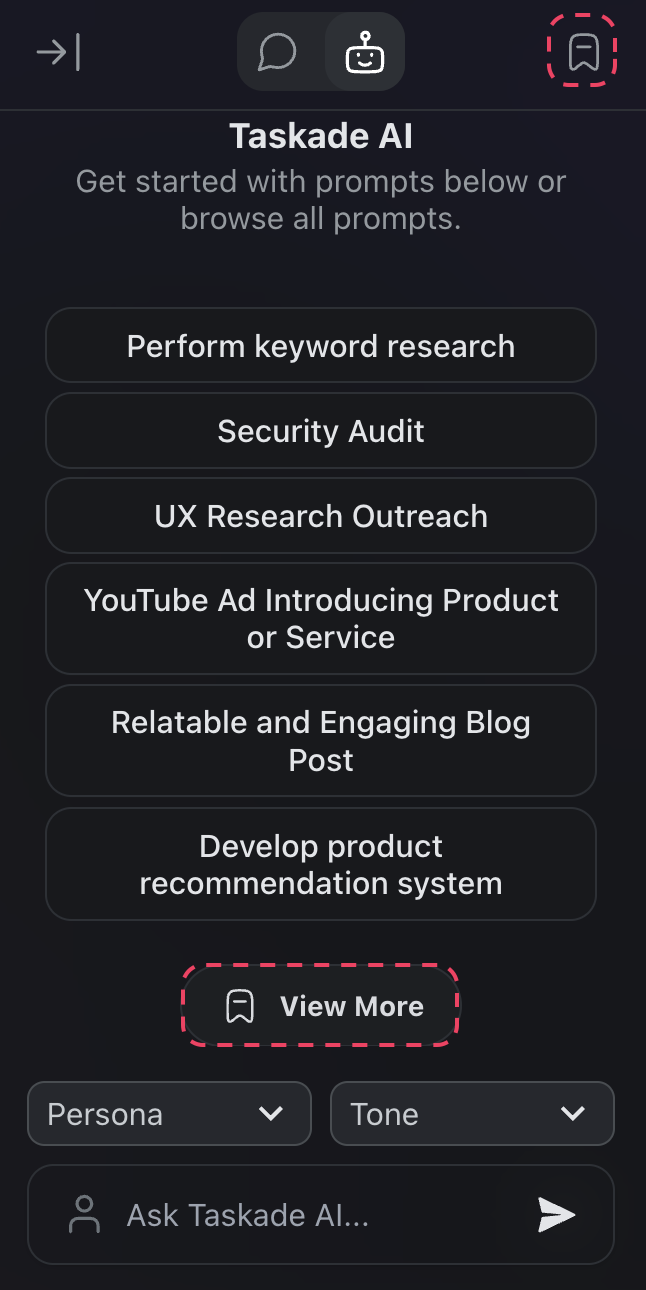
Task: Tap View More to browse prompts
Action: pos(321,1006)
